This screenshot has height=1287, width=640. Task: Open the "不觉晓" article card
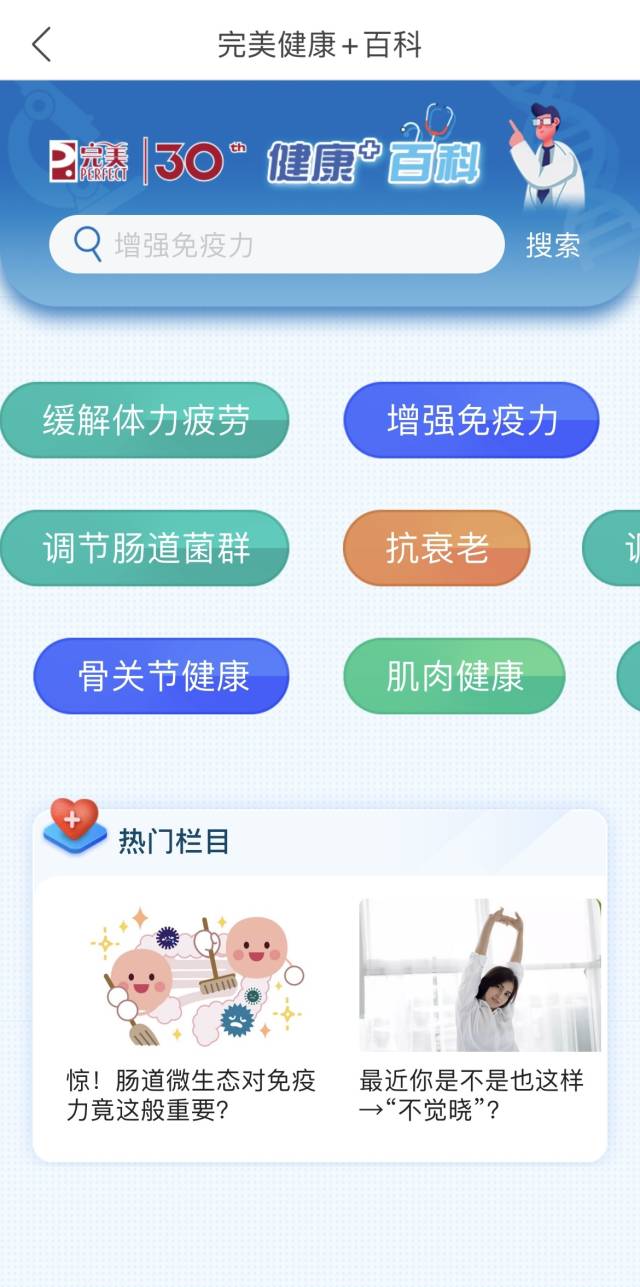click(480, 1010)
